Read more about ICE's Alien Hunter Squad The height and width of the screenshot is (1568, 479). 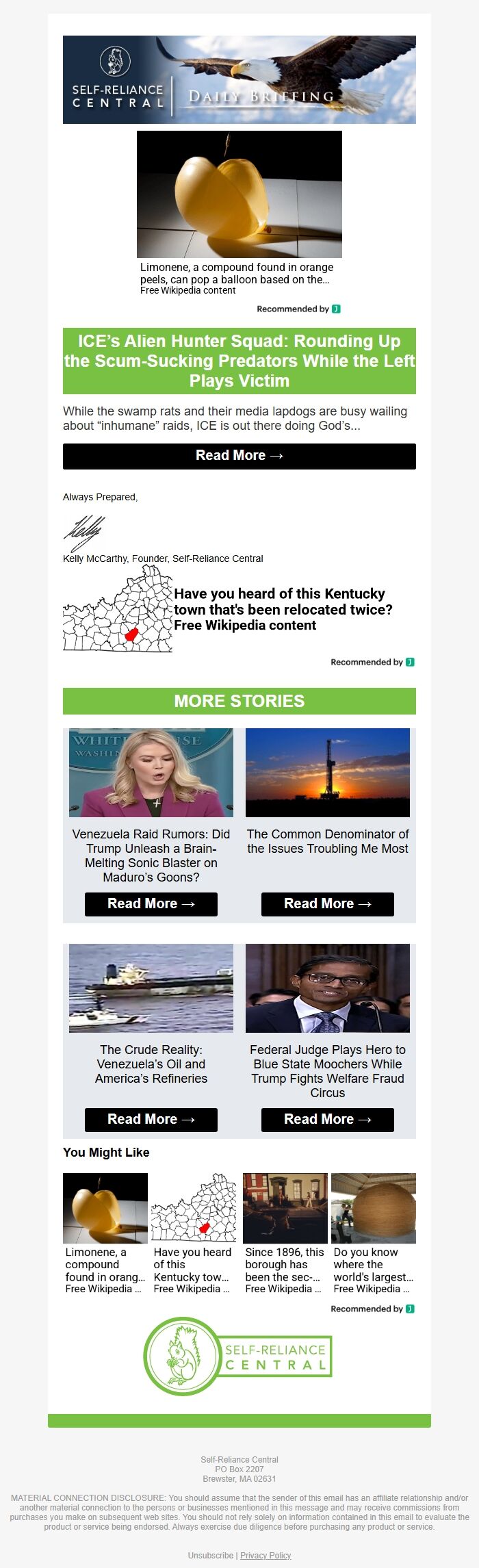click(x=239, y=456)
